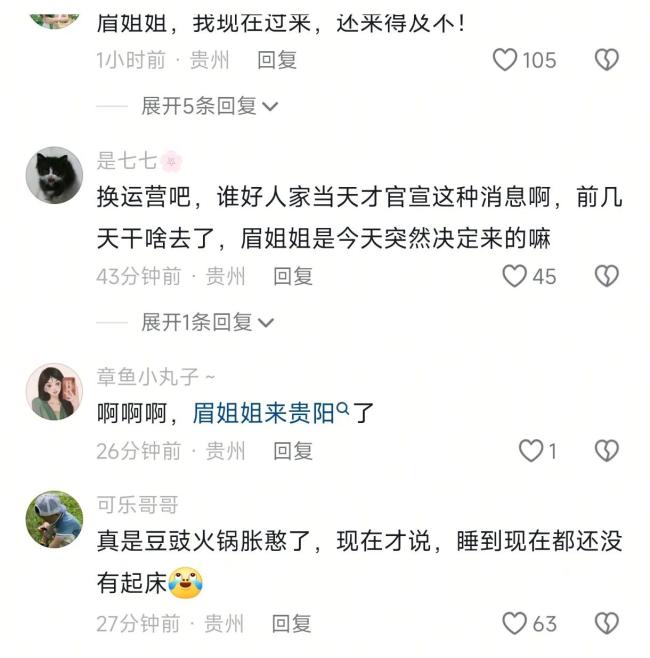This screenshot has height=658, width=650.
Task: Reply to 是七七's comment
Action: 293,276
